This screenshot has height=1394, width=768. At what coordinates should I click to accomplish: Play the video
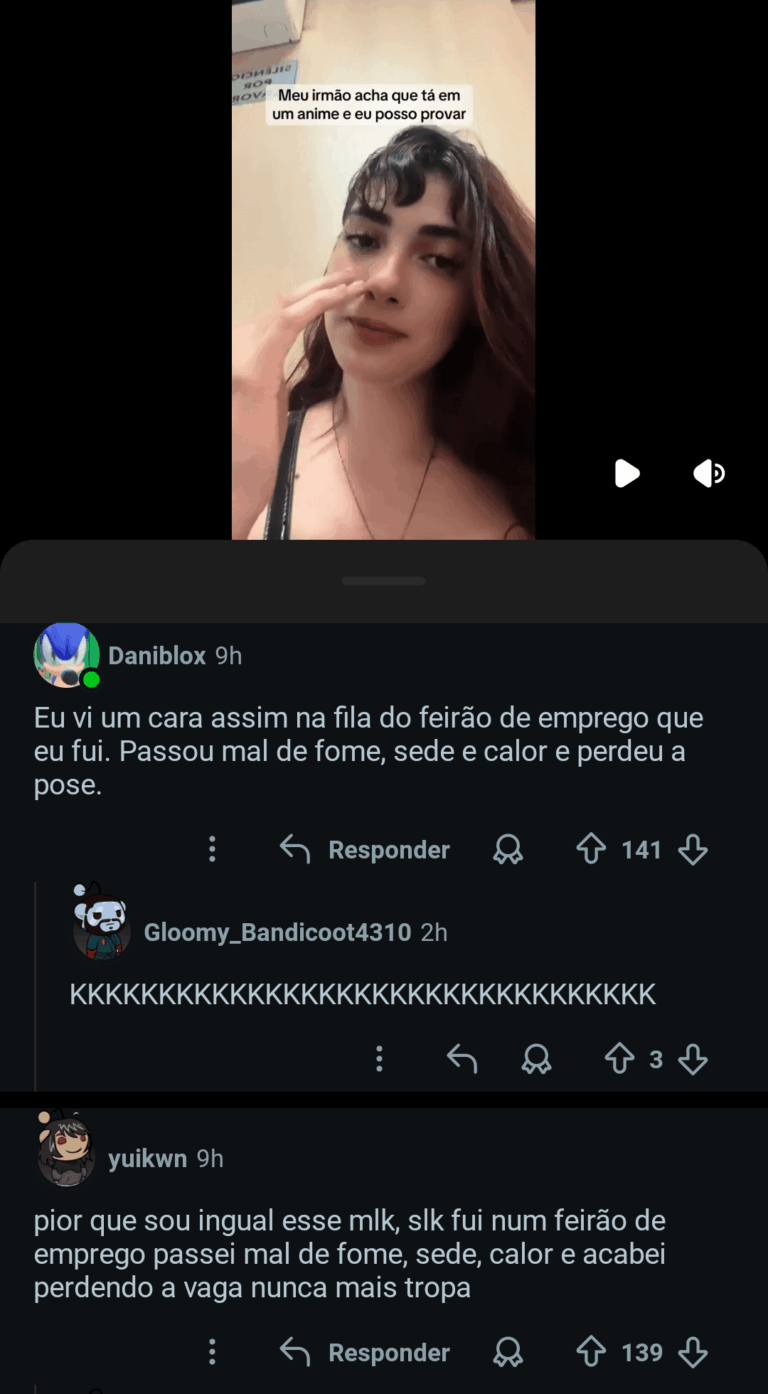point(626,473)
